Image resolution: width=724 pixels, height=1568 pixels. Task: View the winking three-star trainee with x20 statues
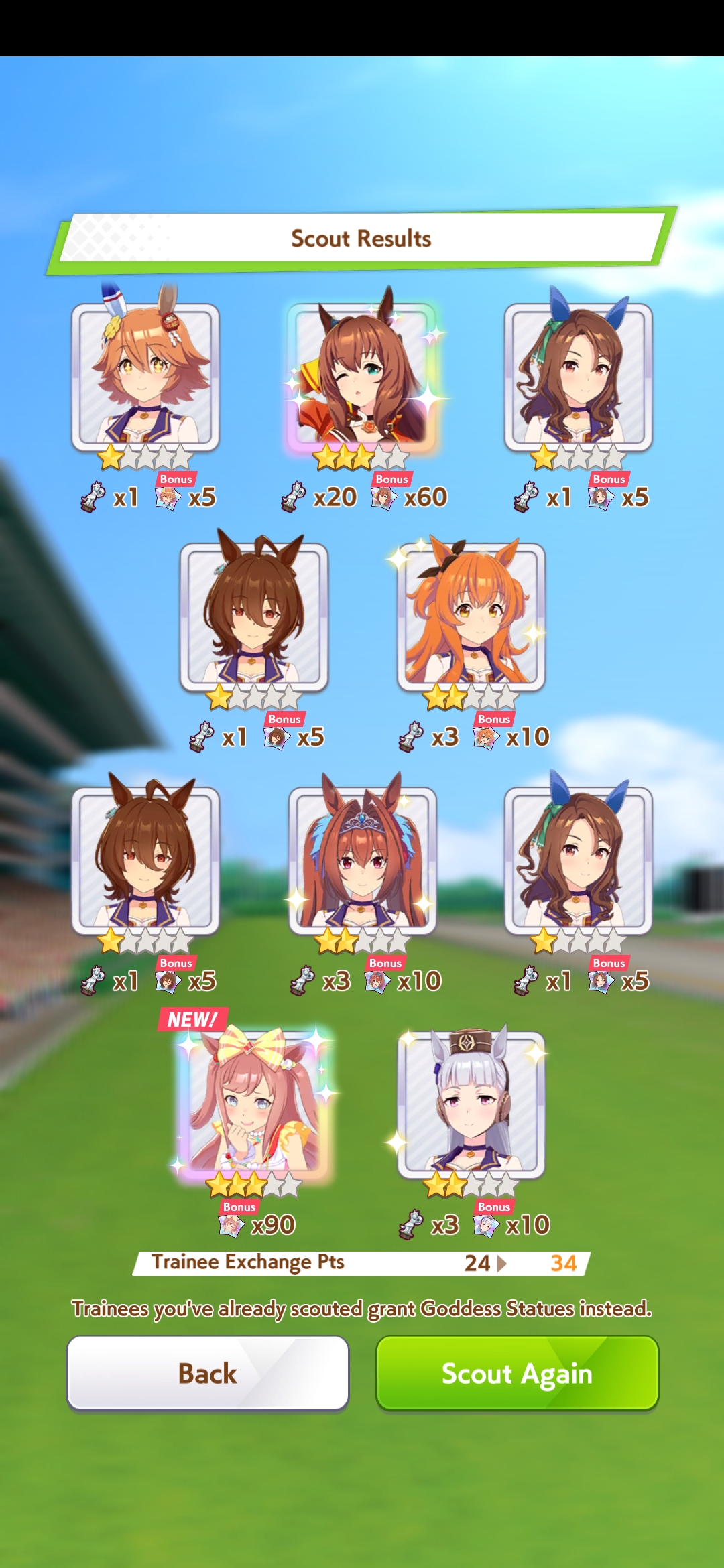coord(363,375)
